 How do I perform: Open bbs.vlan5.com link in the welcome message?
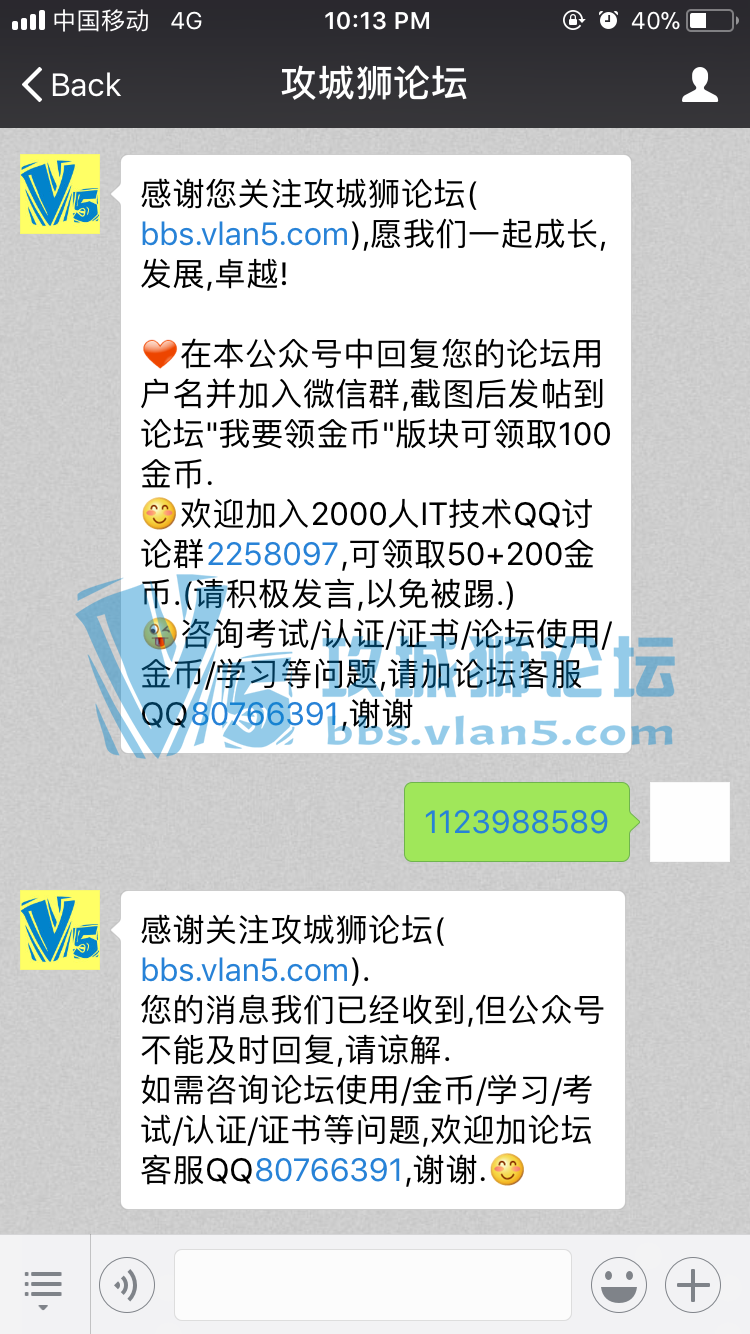coord(244,234)
